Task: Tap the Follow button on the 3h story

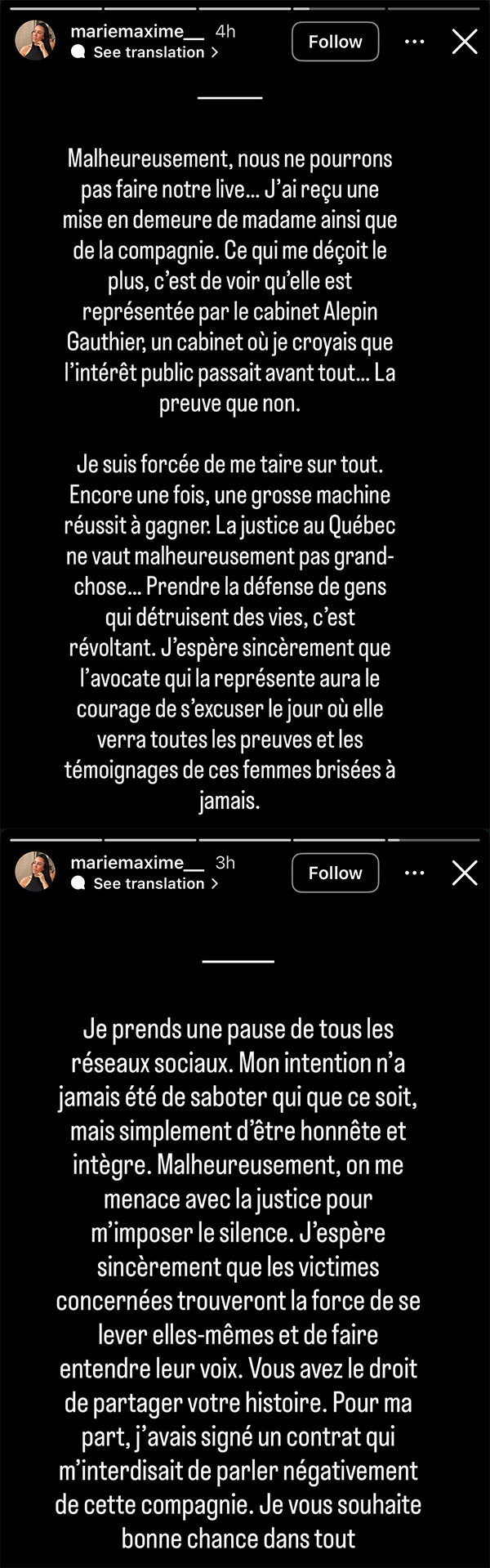Action: [x=335, y=873]
